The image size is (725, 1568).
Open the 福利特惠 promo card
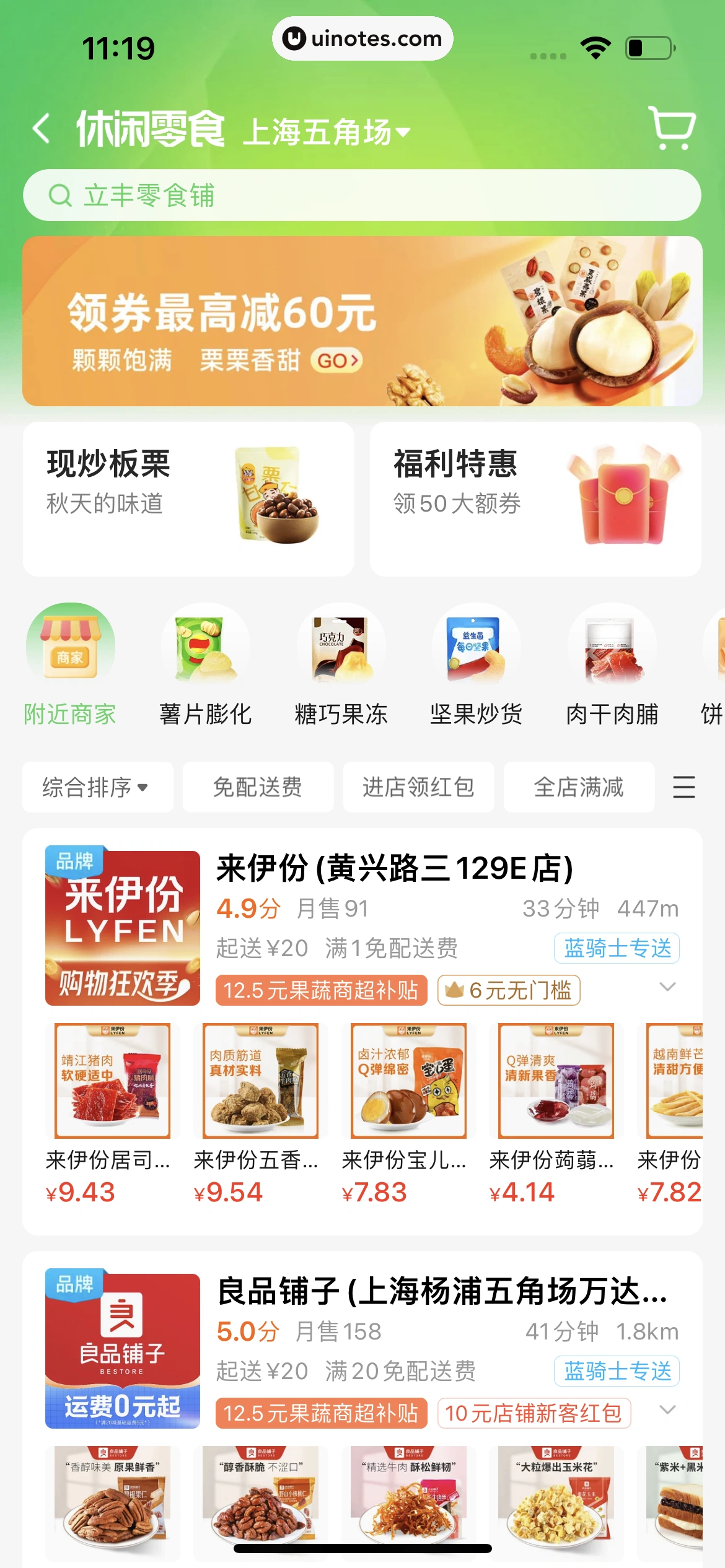537,497
